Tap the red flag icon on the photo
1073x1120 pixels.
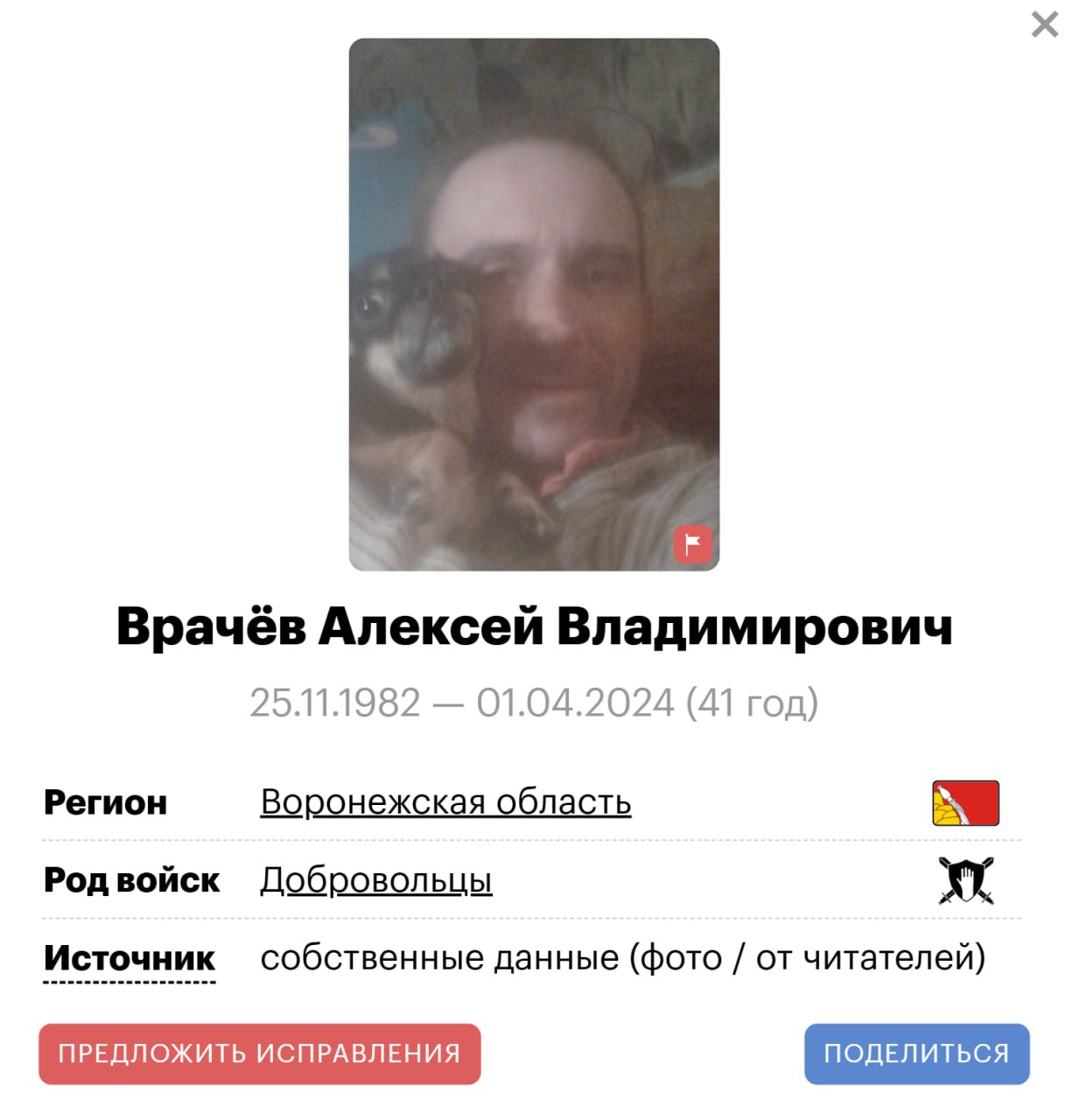(x=692, y=544)
